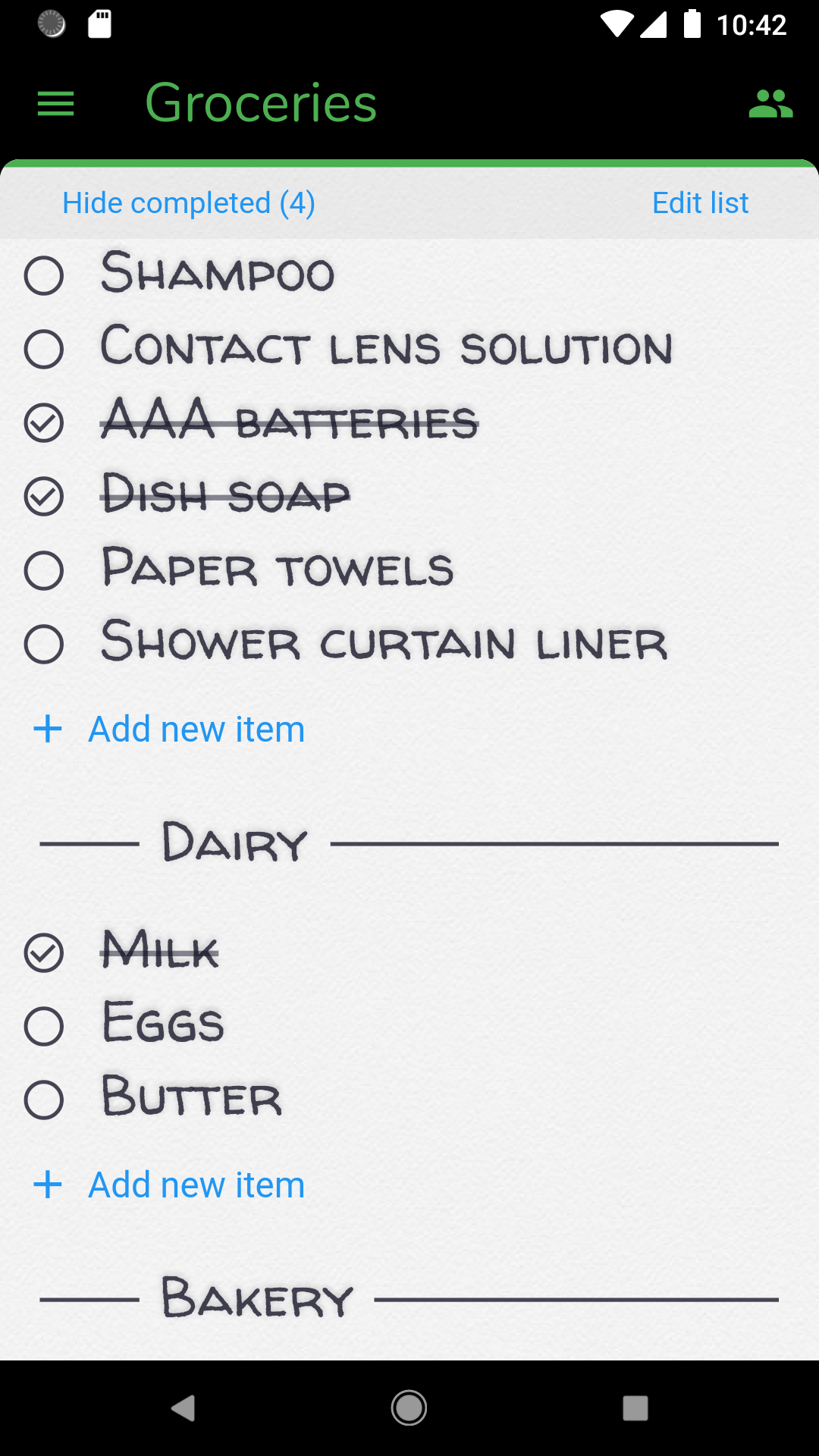
Task: Add new item above the Dairy section
Action: click(169, 730)
